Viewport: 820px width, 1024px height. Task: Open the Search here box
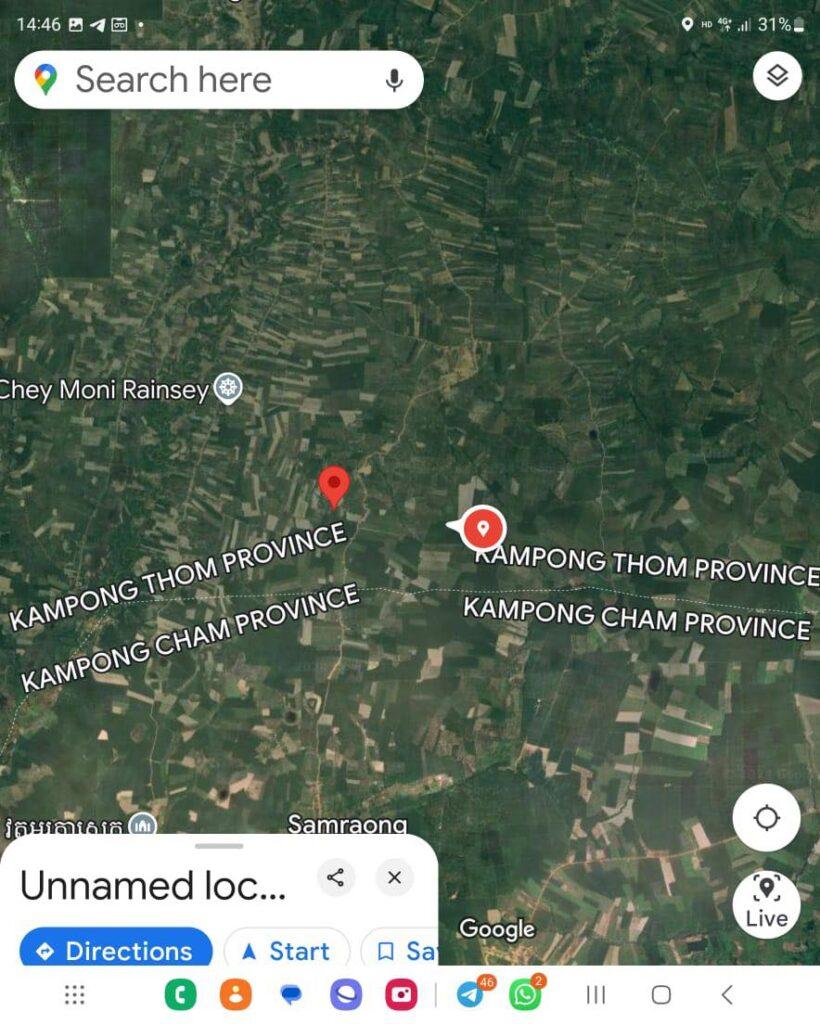200,80
